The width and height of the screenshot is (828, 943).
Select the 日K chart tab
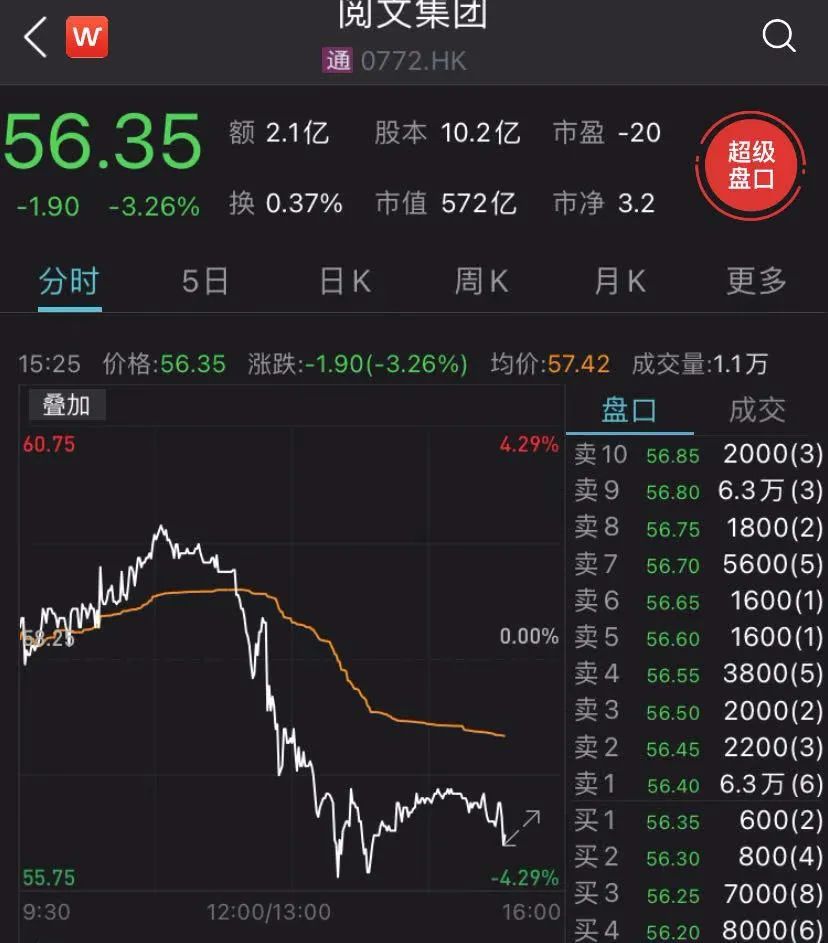(x=345, y=282)
